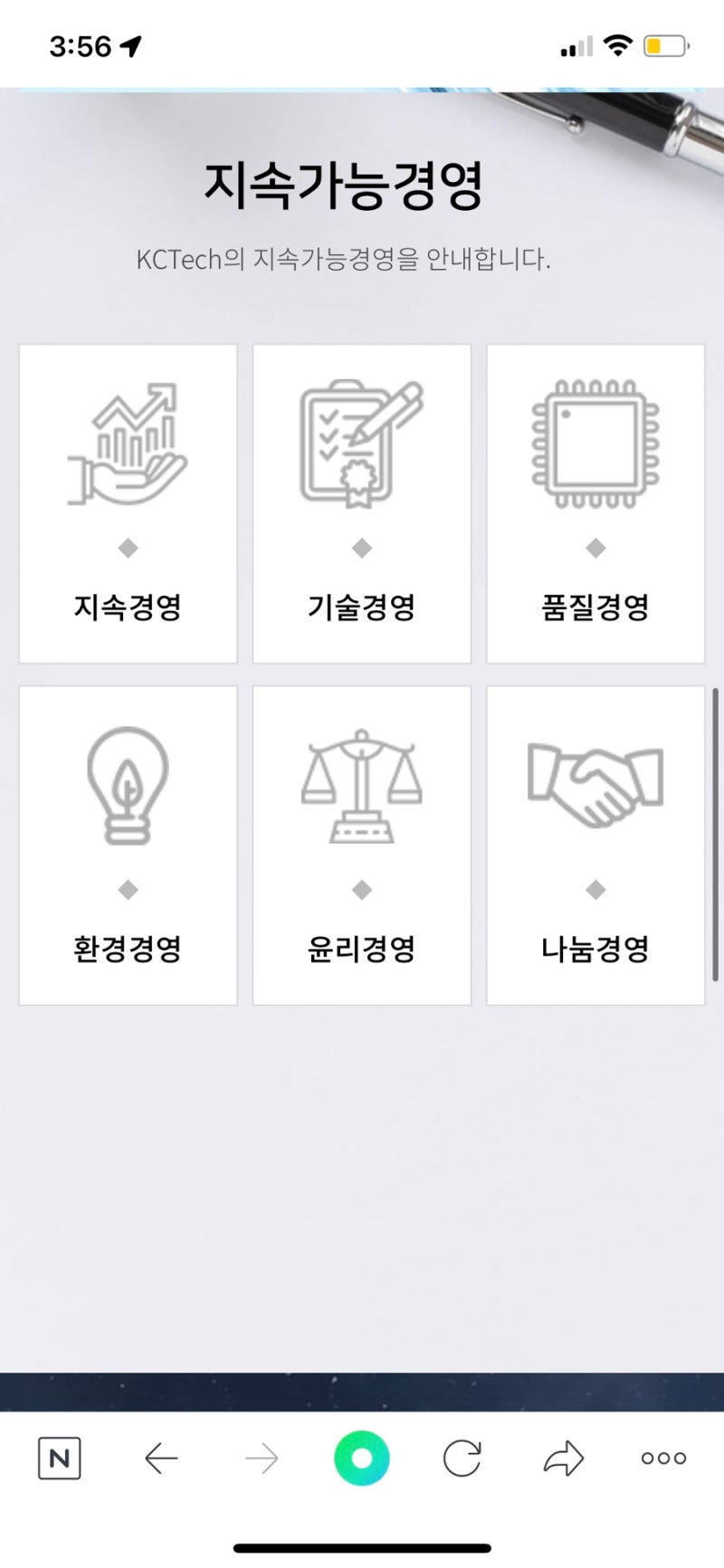Open the green home button in the toolbar
Screen dimensions: 724x1568
361,1458
